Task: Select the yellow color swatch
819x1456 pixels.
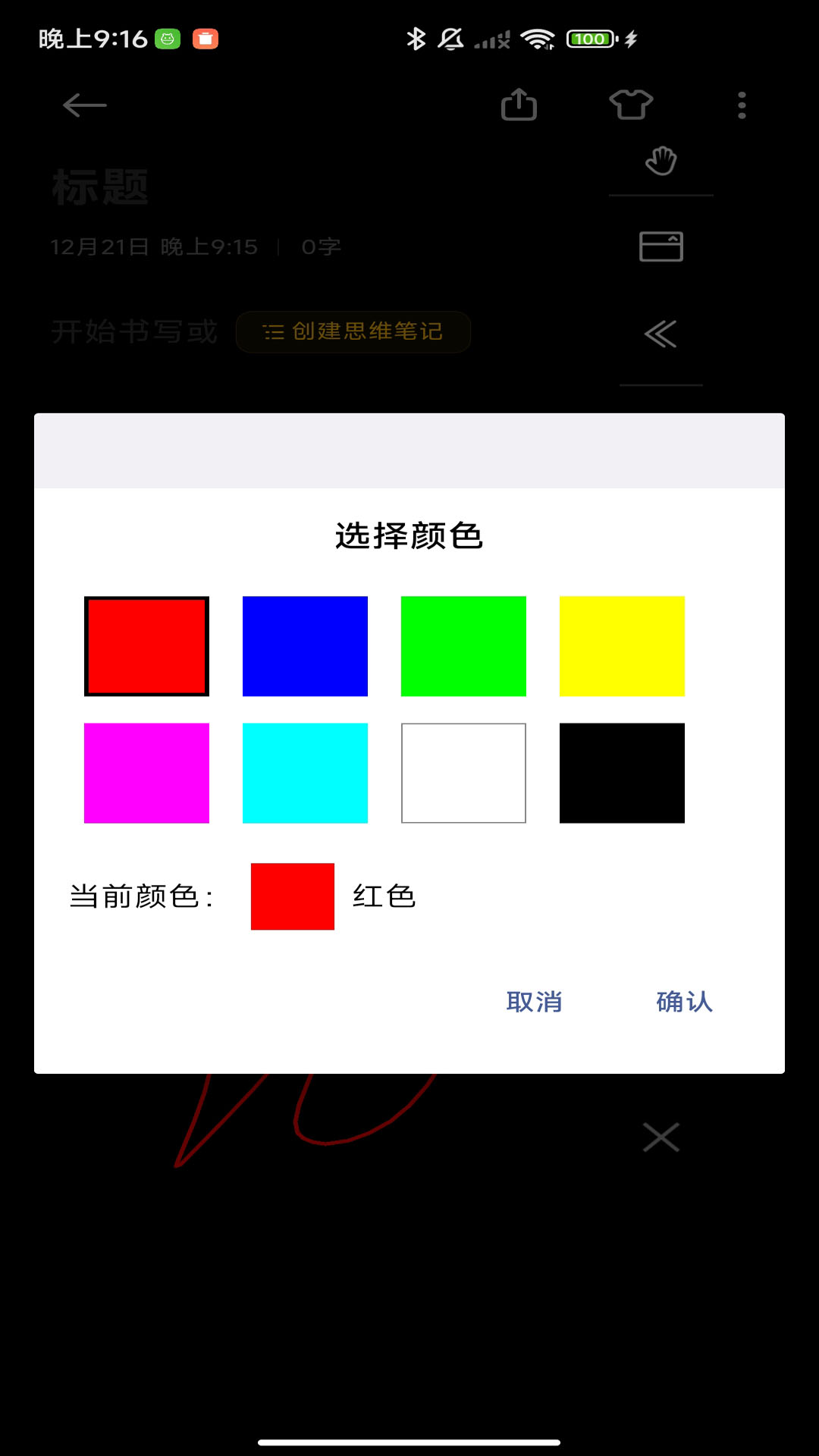Action: [x=622, y=645]
